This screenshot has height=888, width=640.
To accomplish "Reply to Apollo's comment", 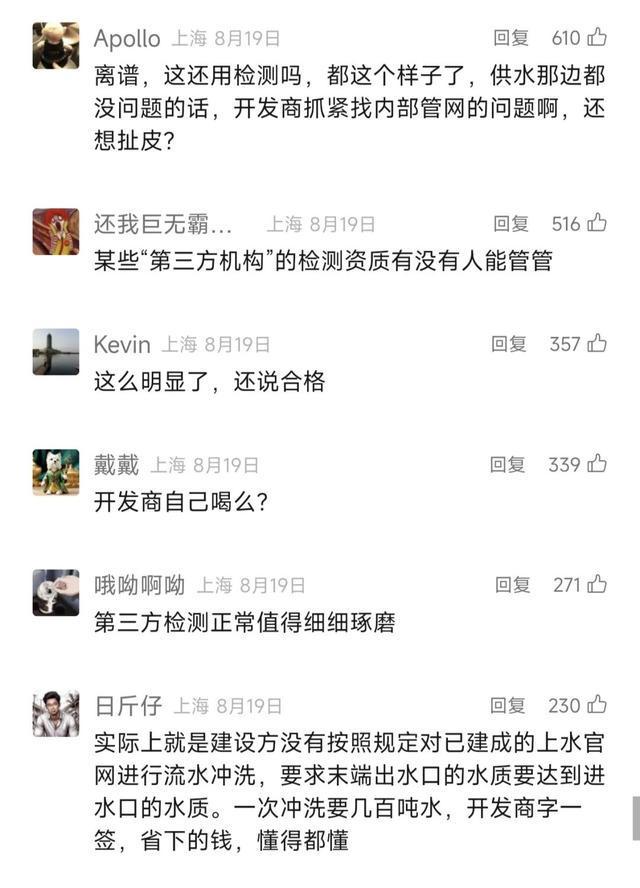I will 511,39.
